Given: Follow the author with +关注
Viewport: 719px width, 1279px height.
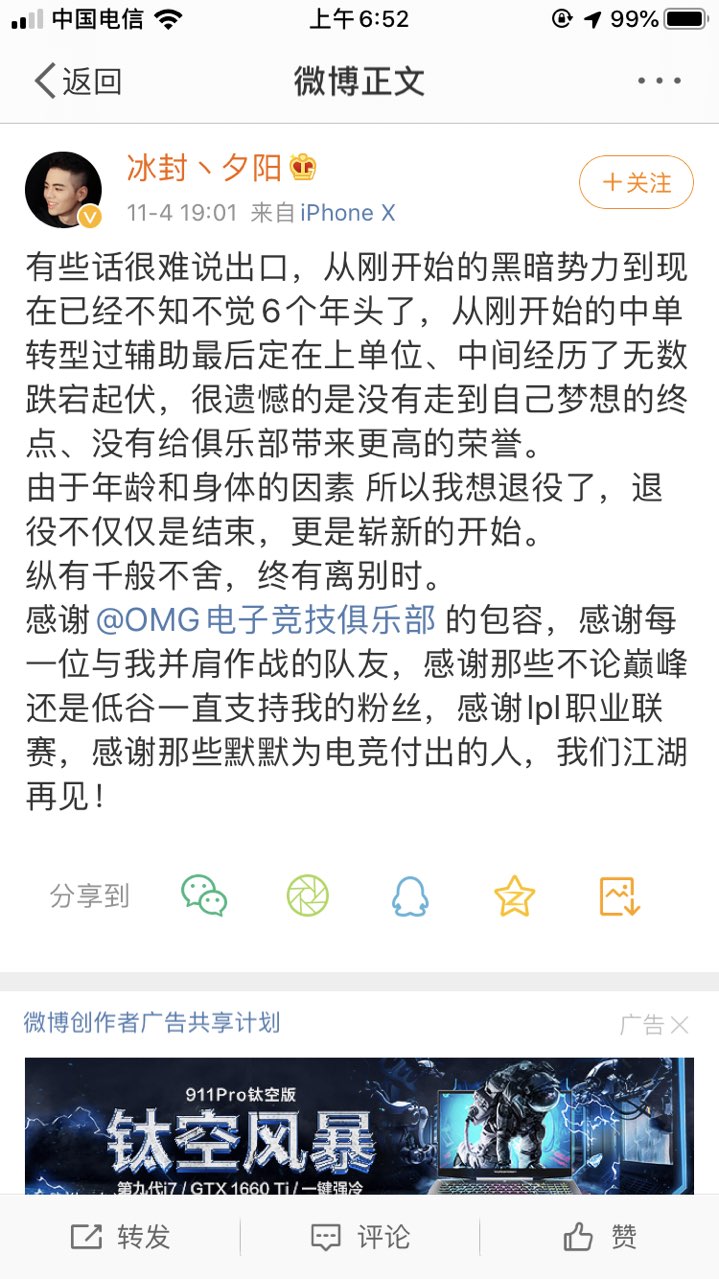Looking at the screenshot, I should pos(636,182).
